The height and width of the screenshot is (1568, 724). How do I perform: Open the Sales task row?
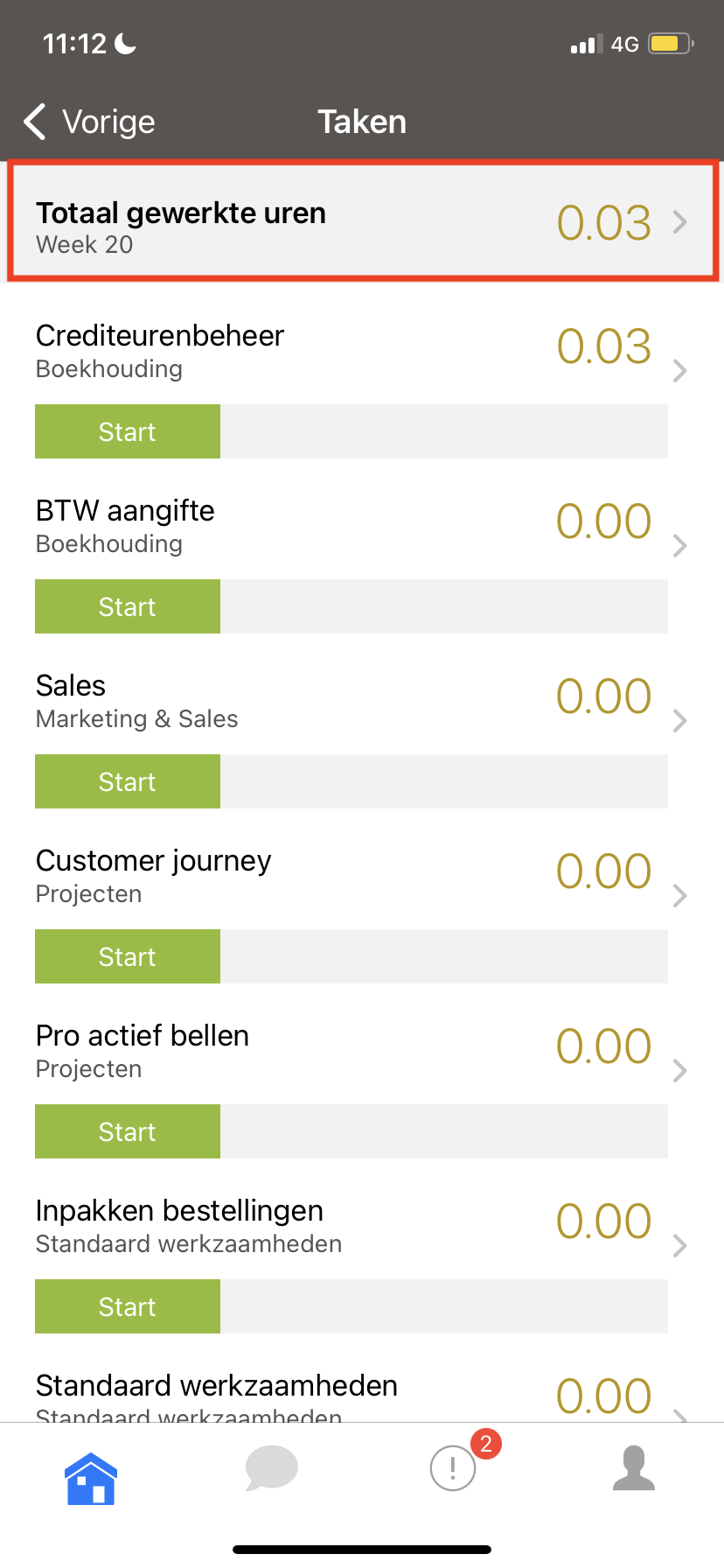pos(362,702)
